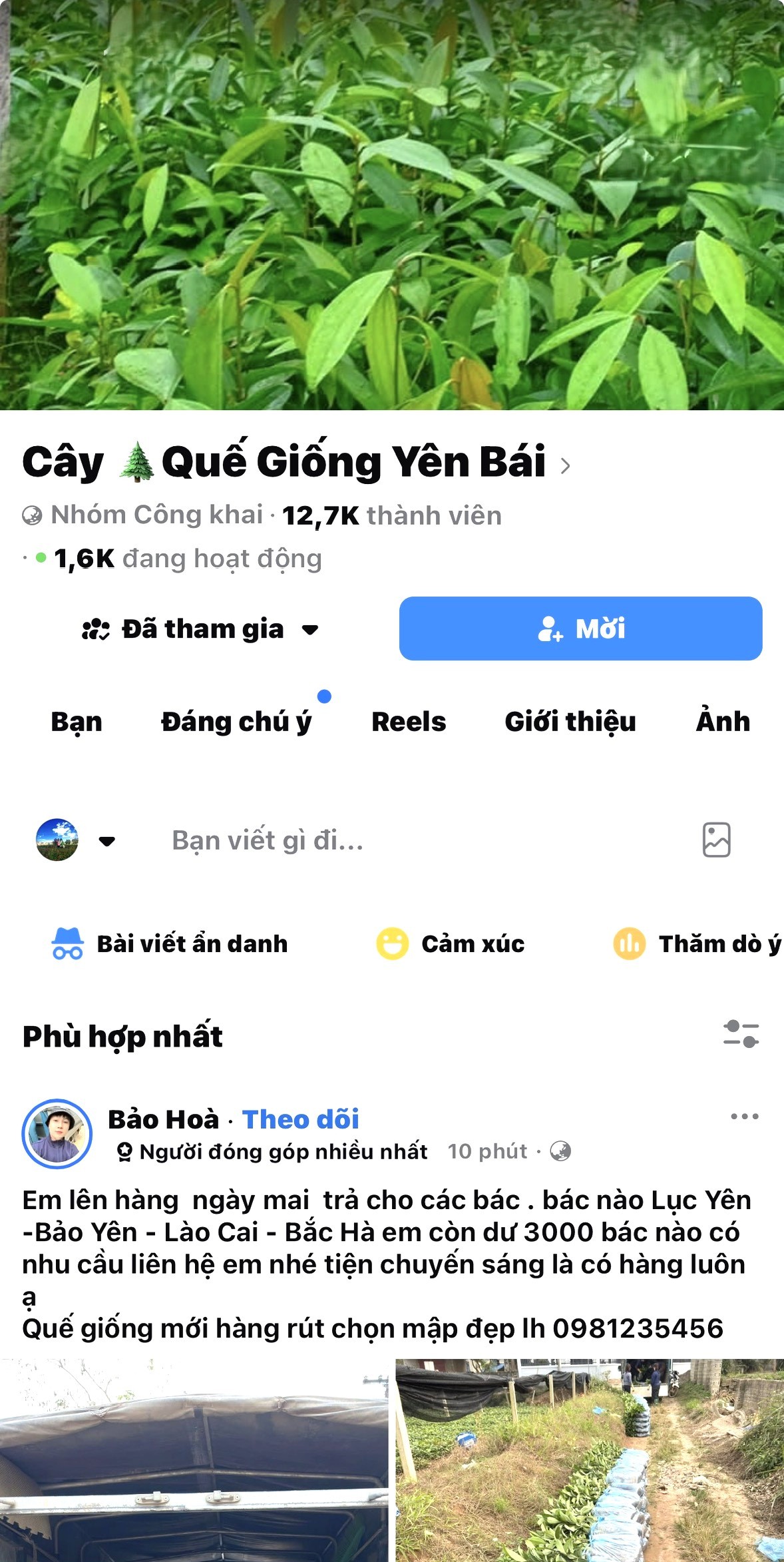The height and width of the screenshot is (1562, 784).
Task: Add a photo to a new post
Action: (x=716, y=840)
